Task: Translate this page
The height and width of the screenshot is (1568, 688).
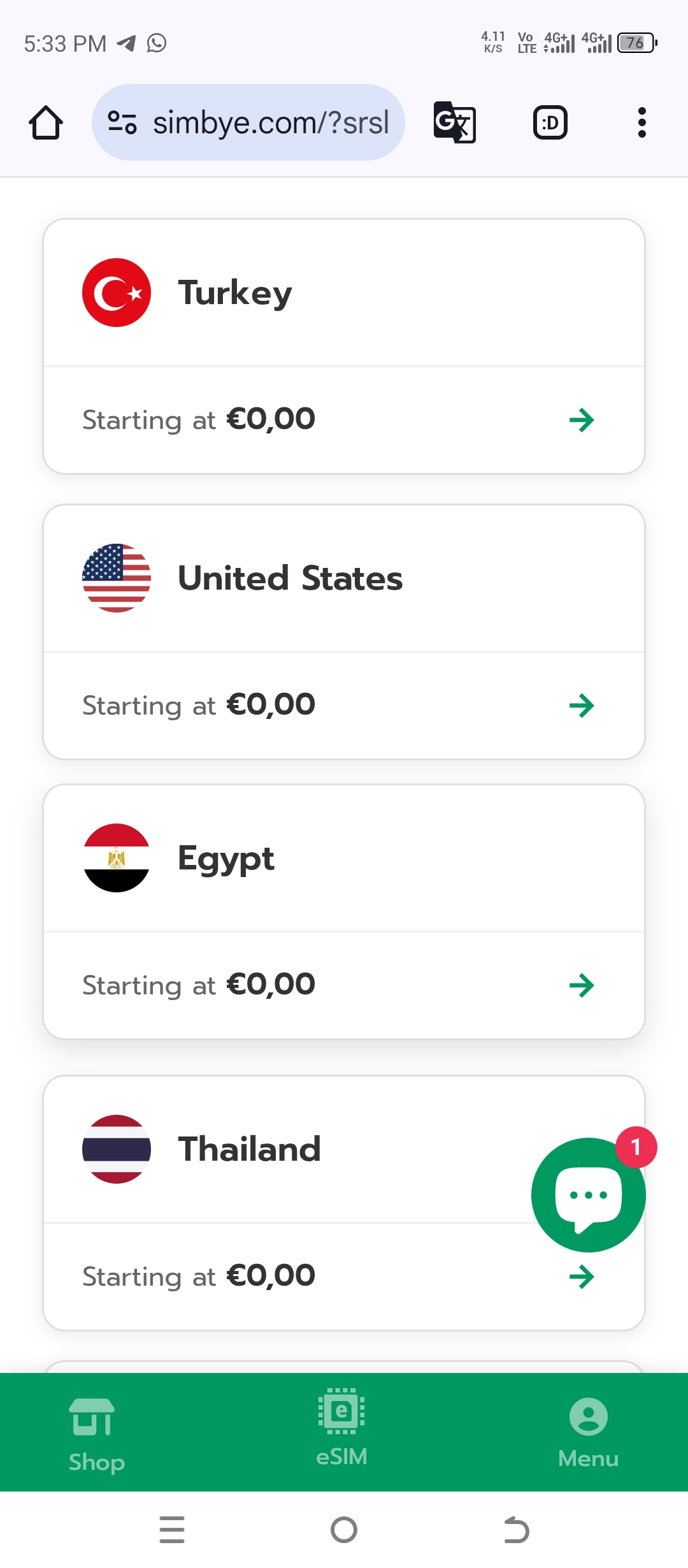Action: coord(454,122)
